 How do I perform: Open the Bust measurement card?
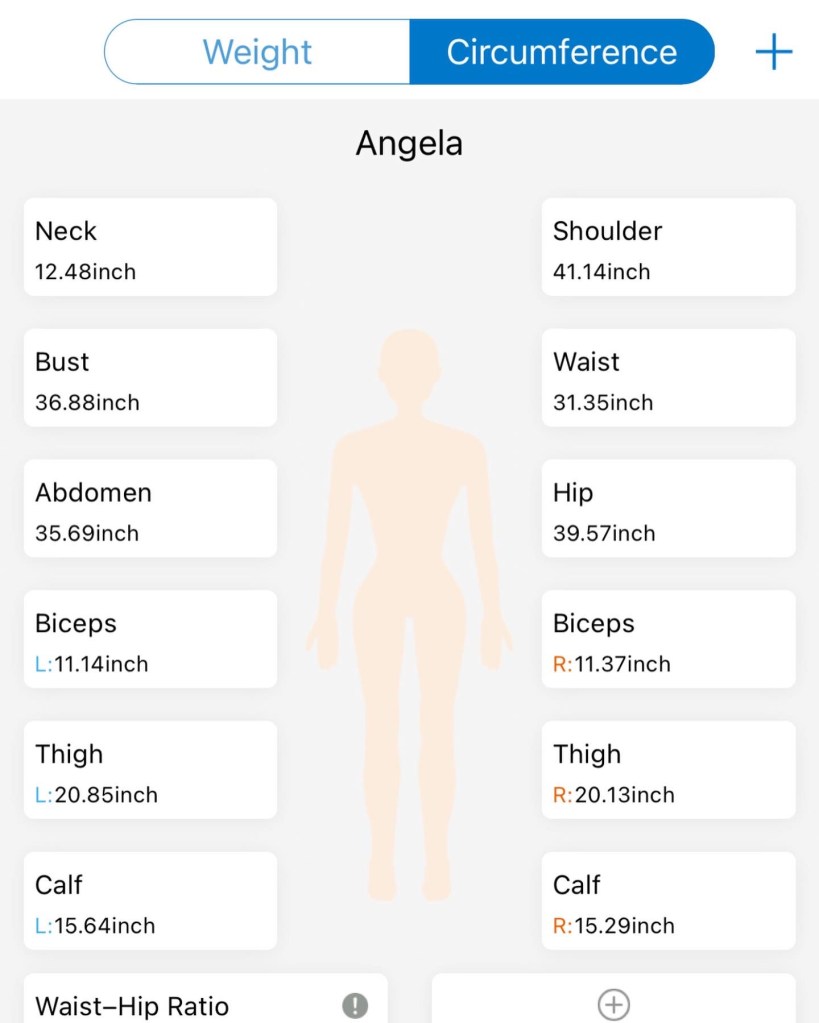pyautogui.click(x=150, y=378)
